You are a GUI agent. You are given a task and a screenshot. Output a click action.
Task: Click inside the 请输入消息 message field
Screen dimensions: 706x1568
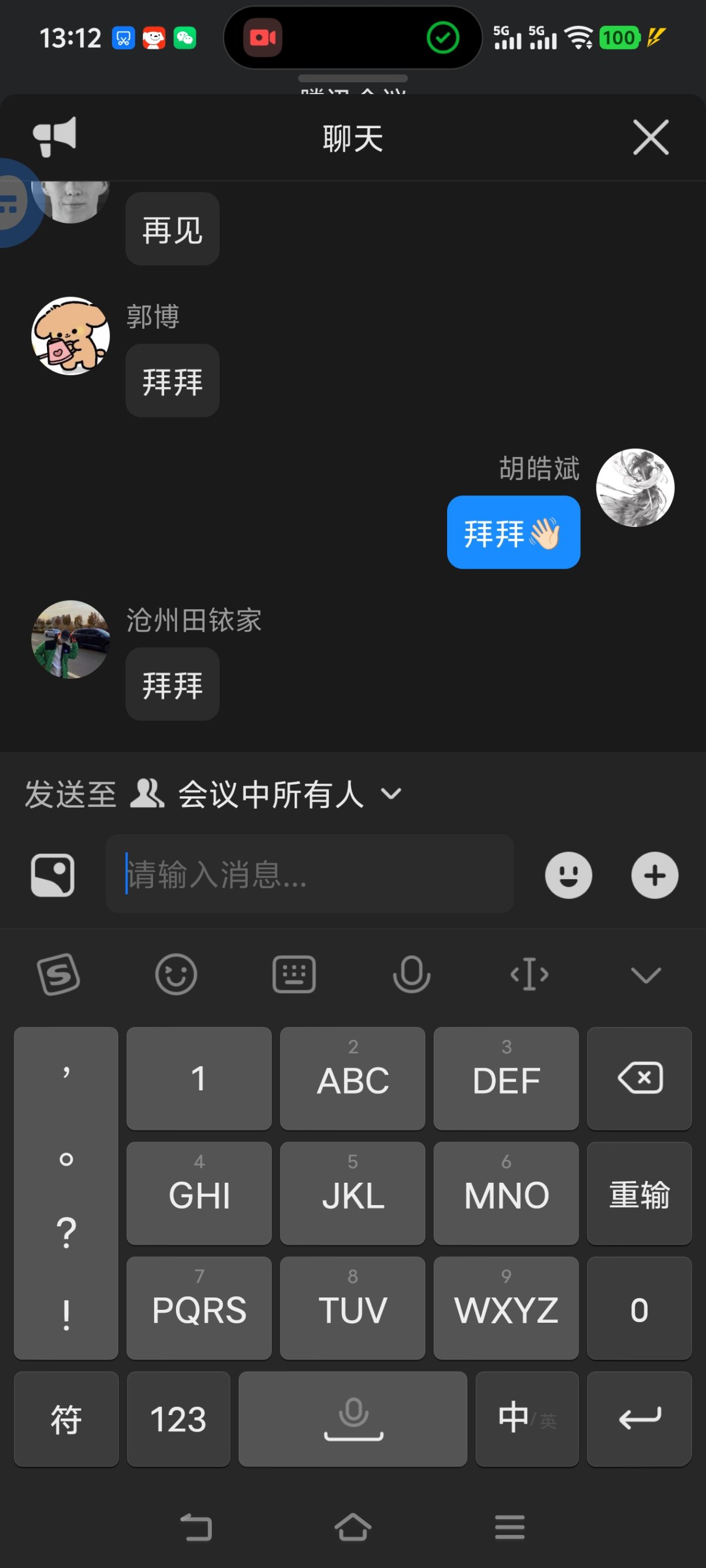click(x=309, y=875)
